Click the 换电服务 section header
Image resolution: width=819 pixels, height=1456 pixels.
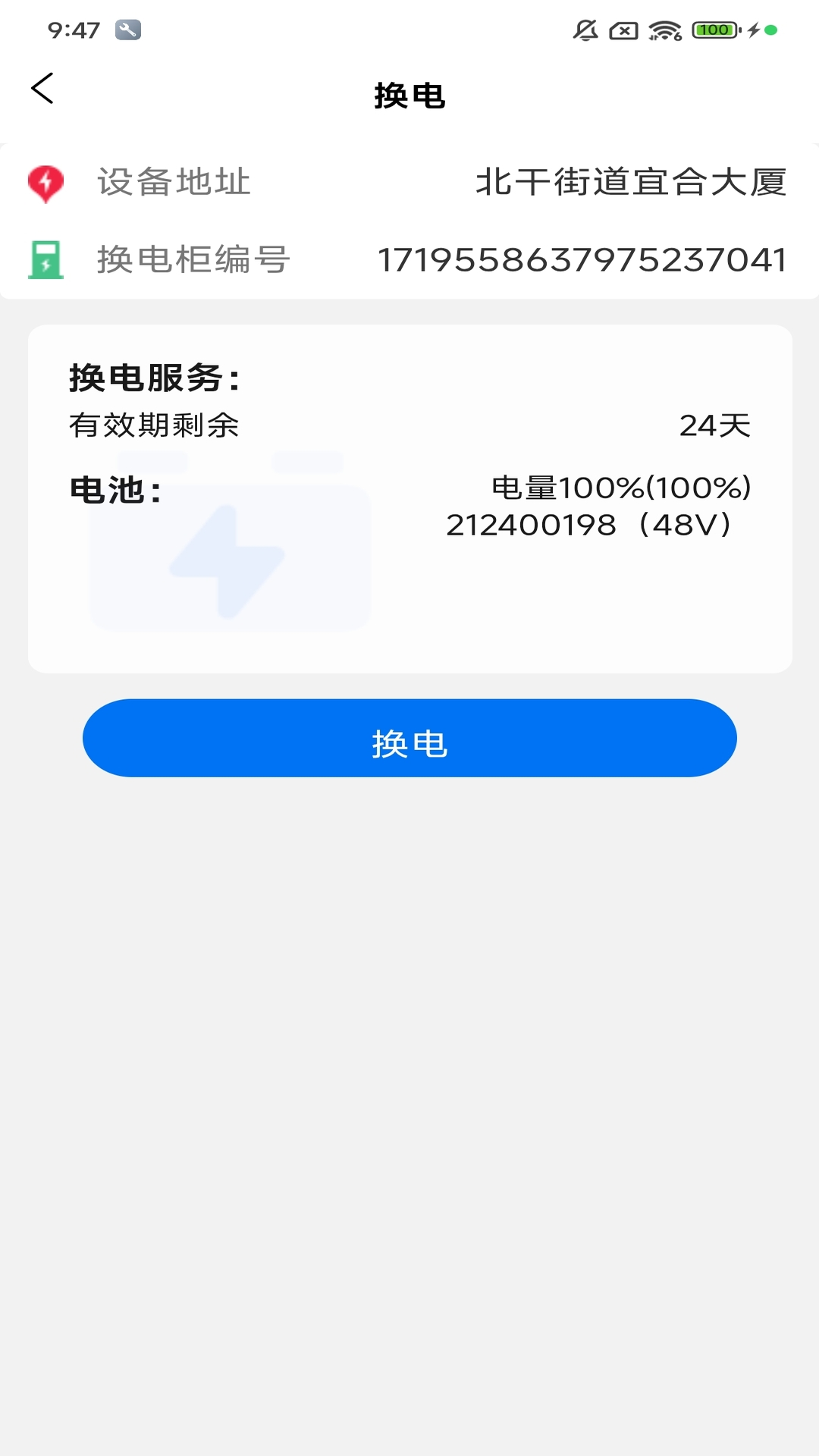pyautogui.click(x=155, y=377)
